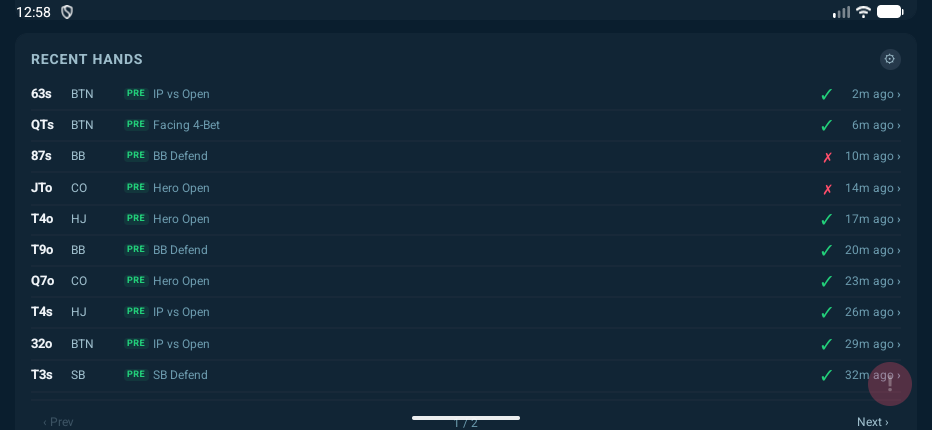Image resolution: width=932 pixels, height=430 pixels.
Task: Open the Q7o CO Hero Open hand
Action: point(465,281)
